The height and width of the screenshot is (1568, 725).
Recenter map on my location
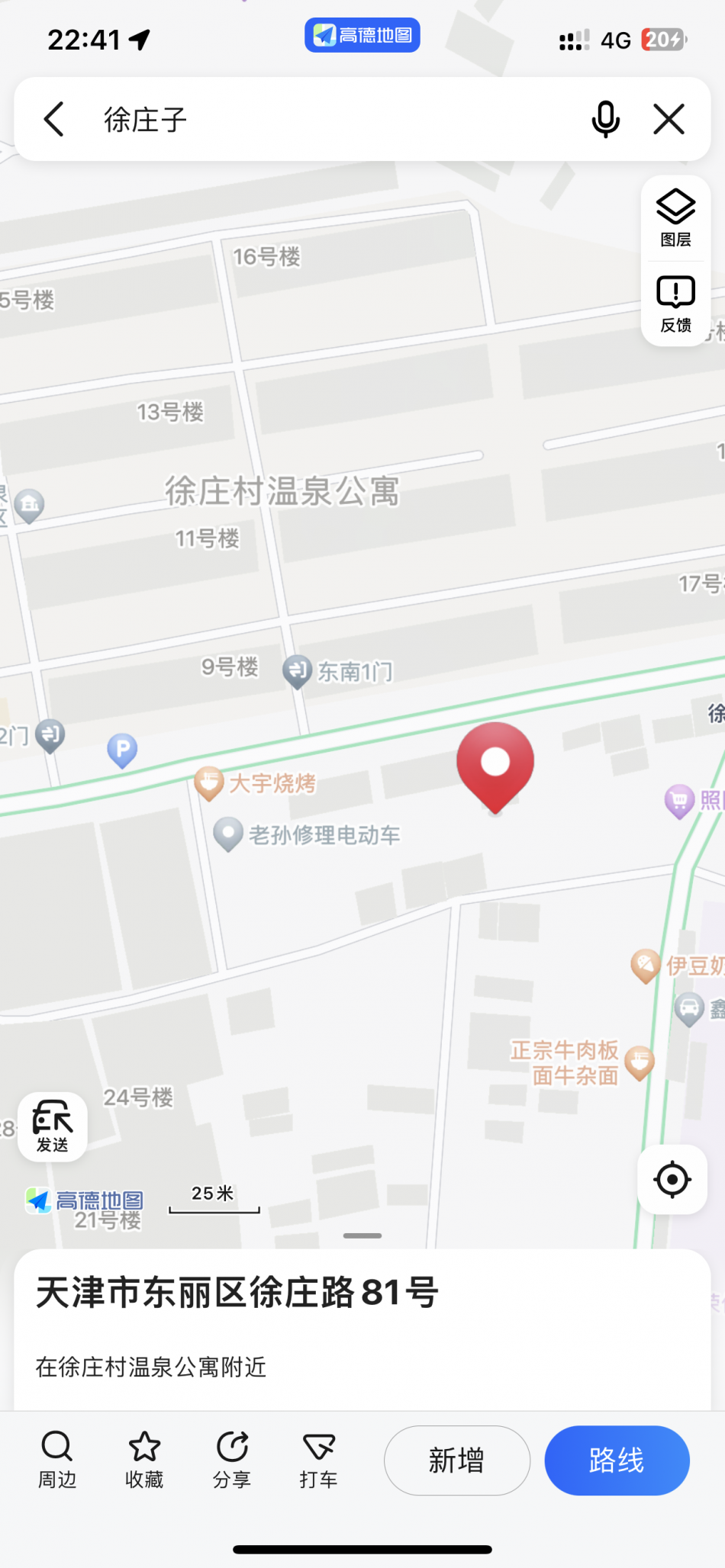click(x=672, y=1180)
